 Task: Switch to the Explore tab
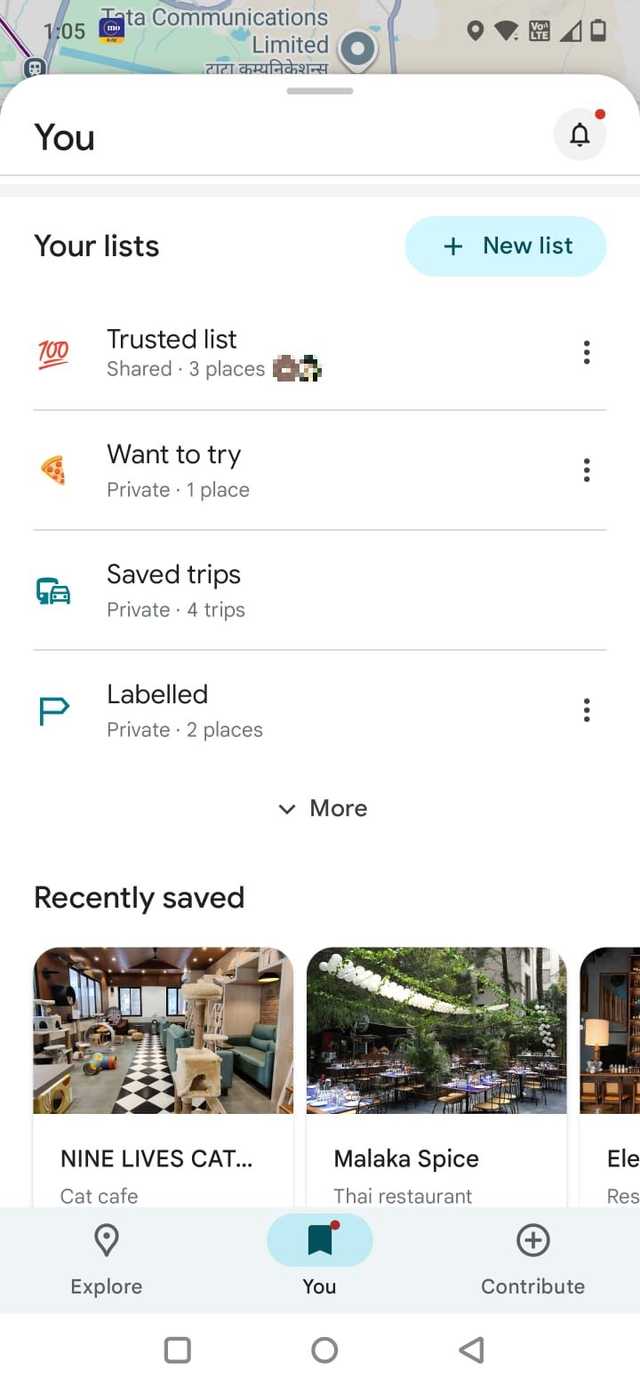pyautogui.click(x=106, y=1260)
